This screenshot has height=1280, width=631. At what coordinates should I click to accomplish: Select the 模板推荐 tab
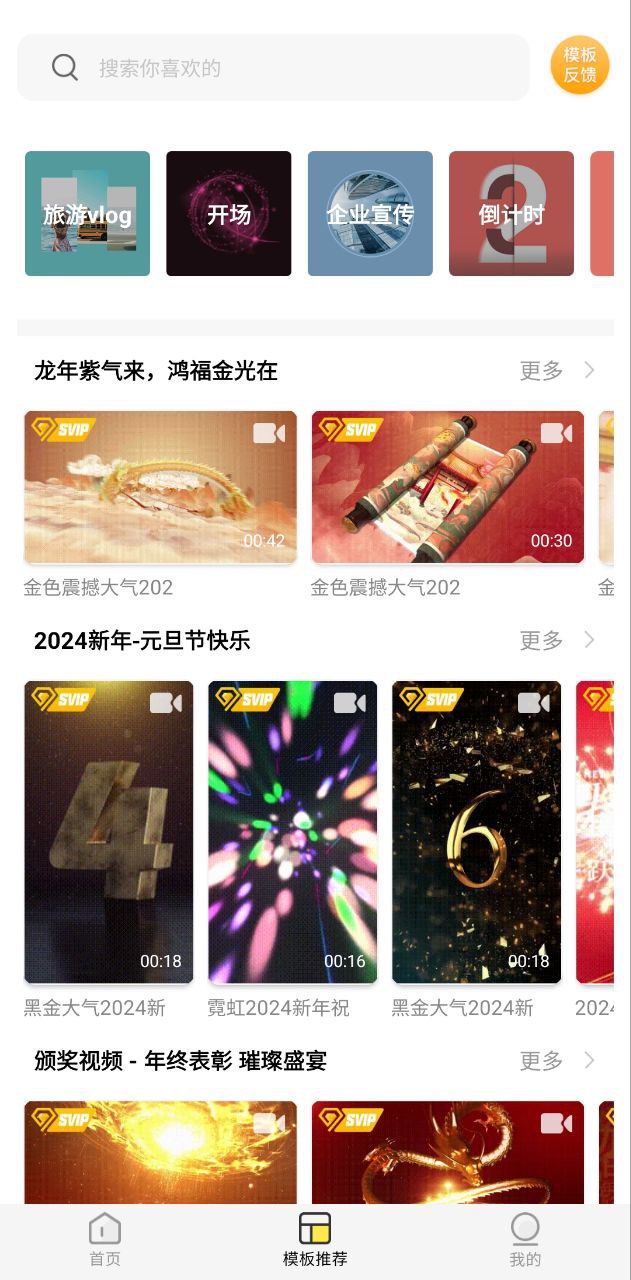pos(315,1241)
